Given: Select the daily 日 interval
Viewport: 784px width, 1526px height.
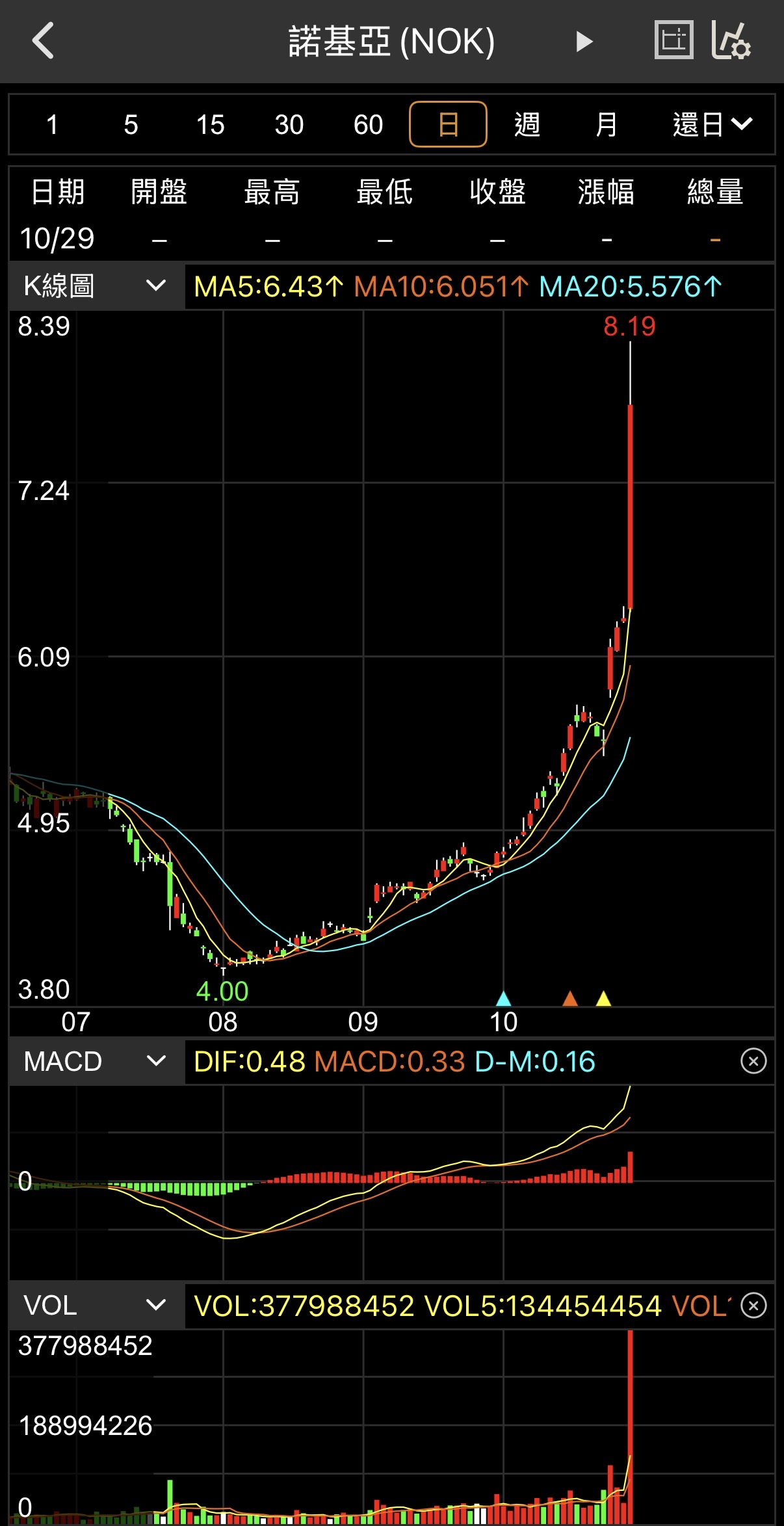Looking at the screenshot, I should tap(448, 124).
